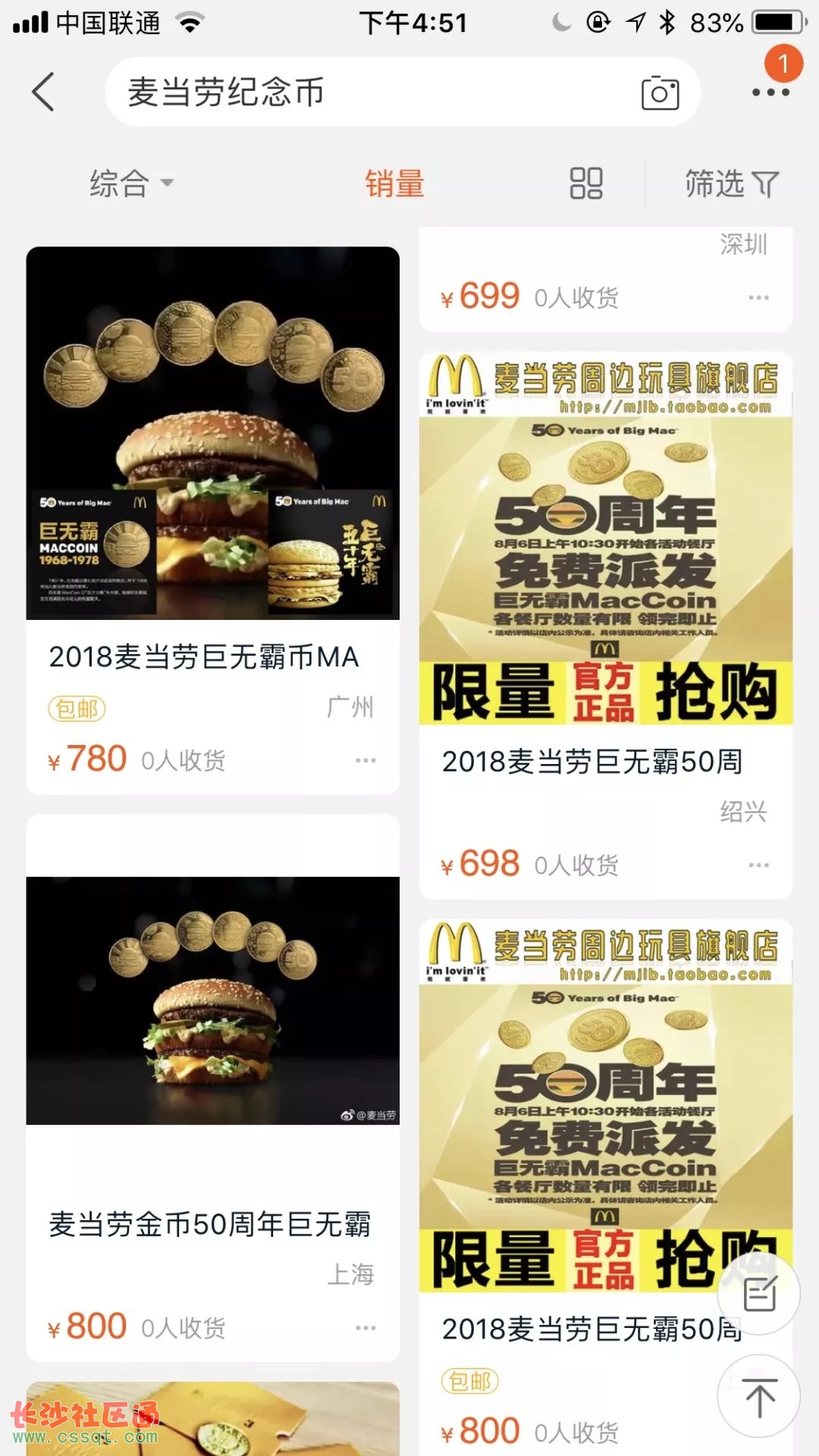Image resolution: width=819 pixels, height=1456 pixels.
Task: Open more options on the ¥698 item
Action: click(x=758, y=865)
